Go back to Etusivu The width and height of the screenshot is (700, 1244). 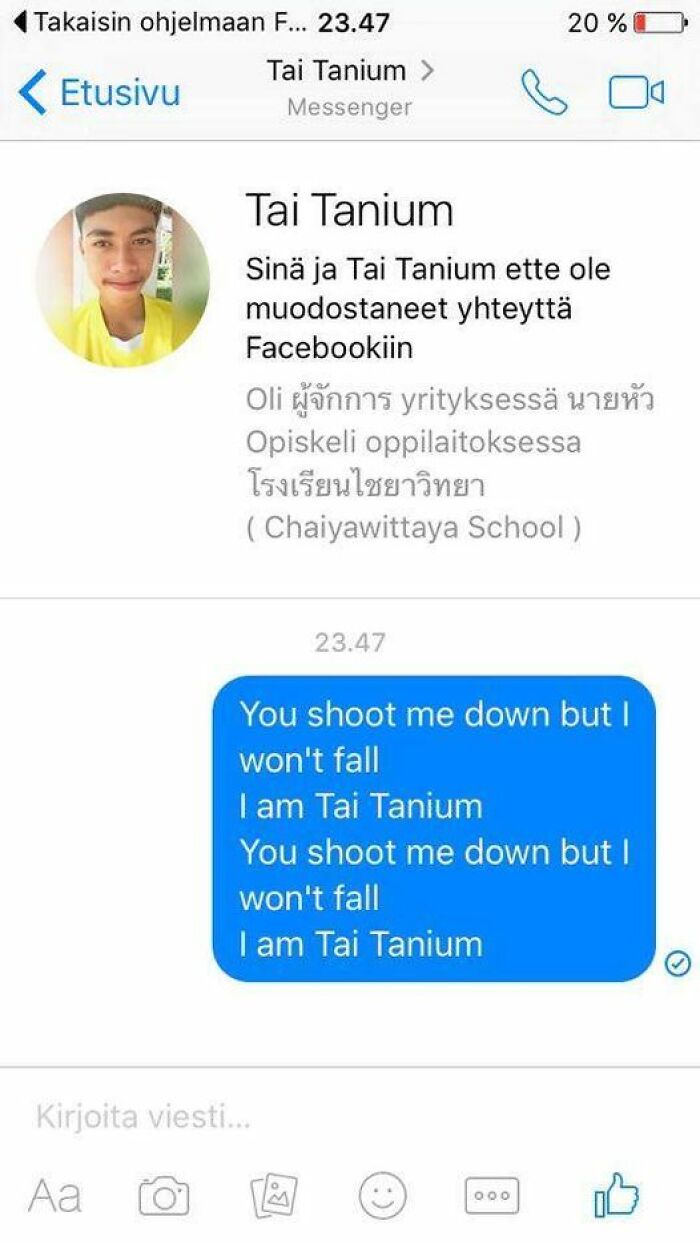[x=100, y=93]
